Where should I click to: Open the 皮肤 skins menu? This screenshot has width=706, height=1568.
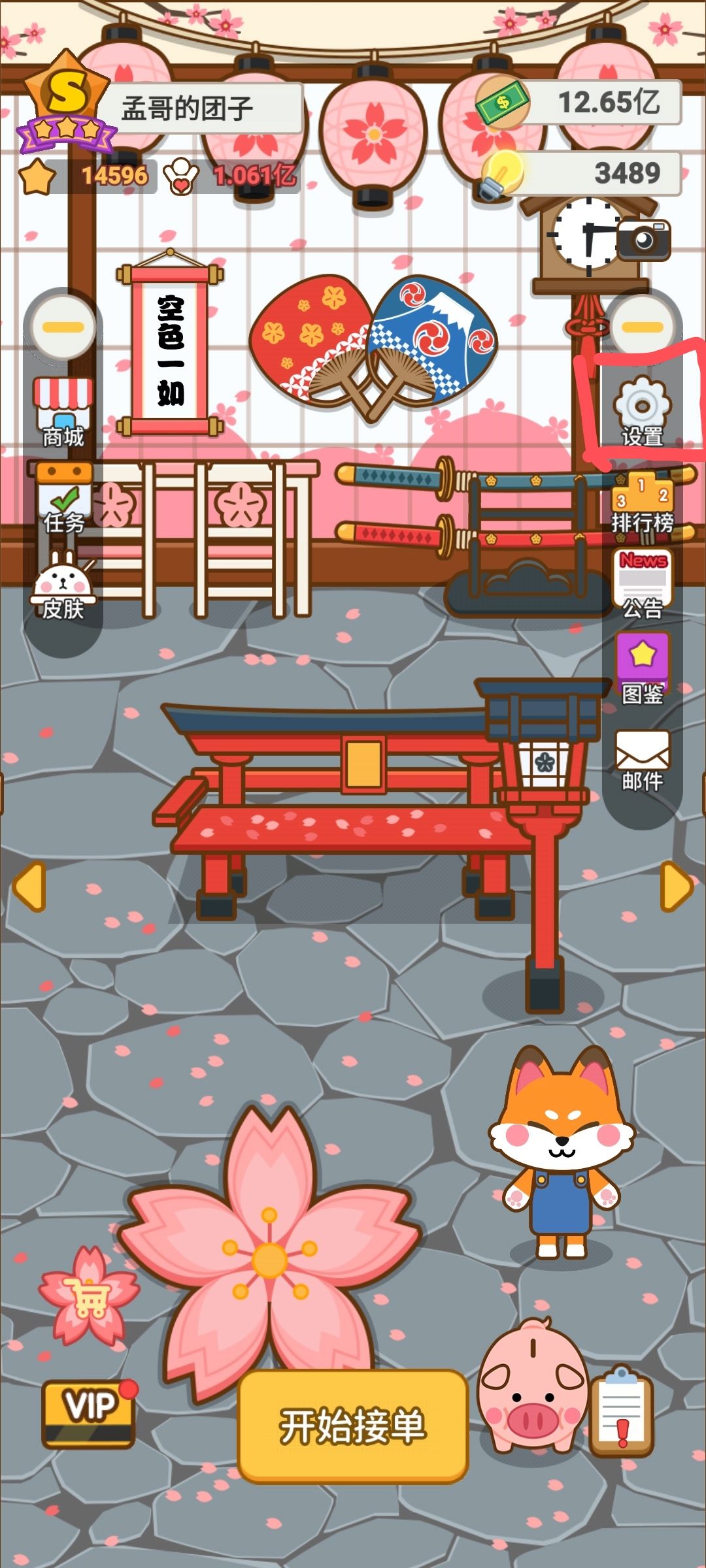click(x=63, y=585)
